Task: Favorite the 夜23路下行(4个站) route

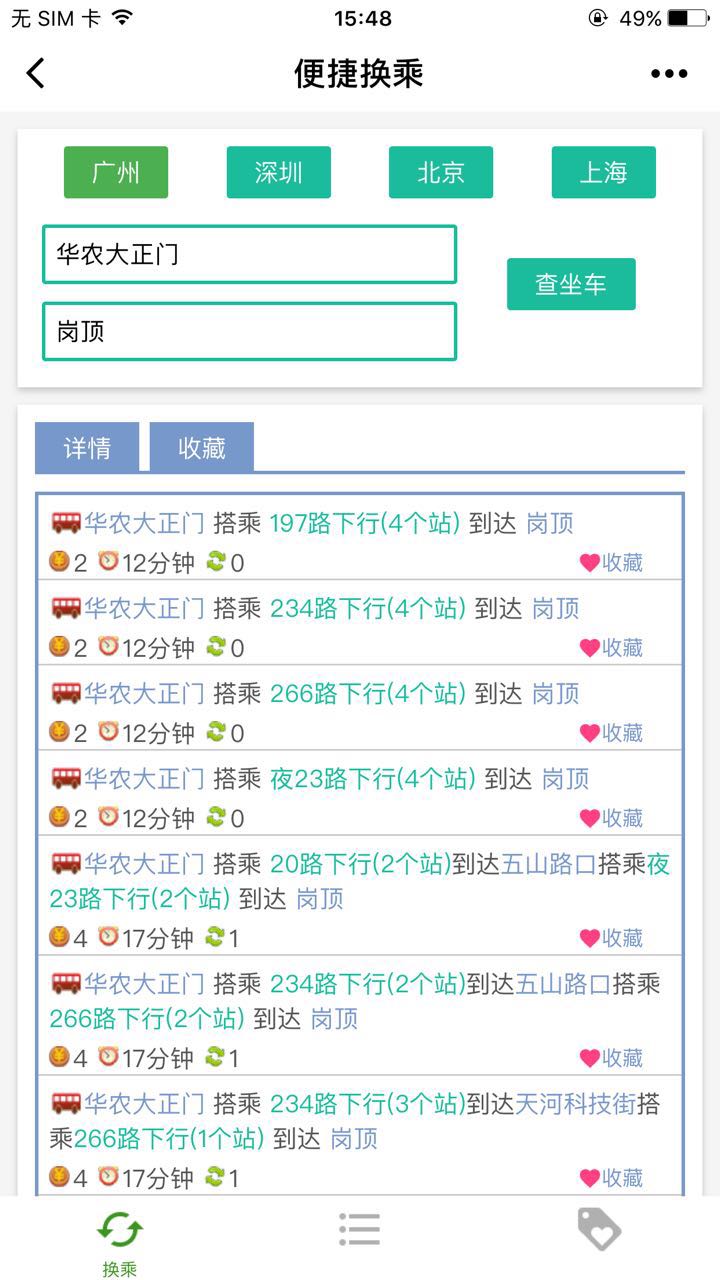Action: 611,818
